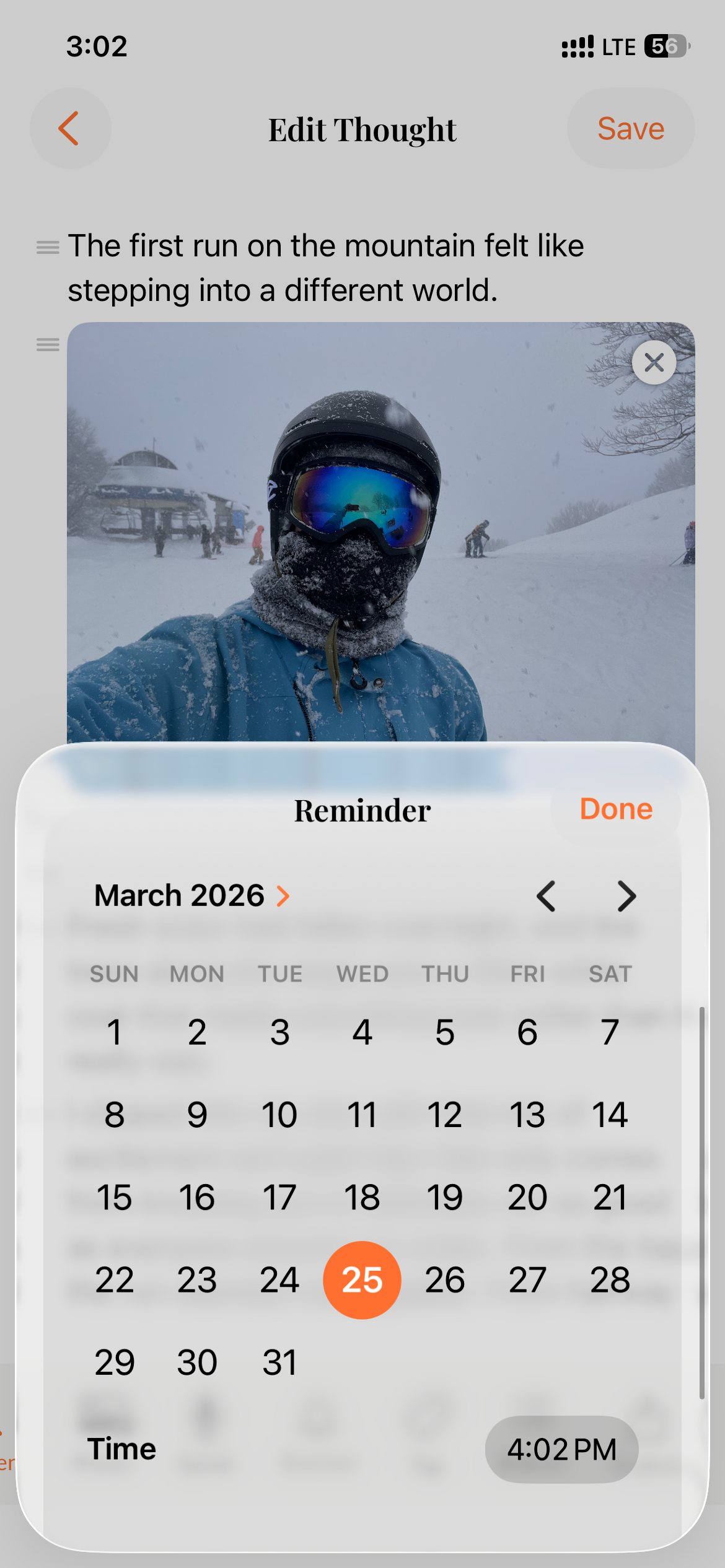725x1568 pixels.
Task: Go to the next month
Action: click(626, 896)
